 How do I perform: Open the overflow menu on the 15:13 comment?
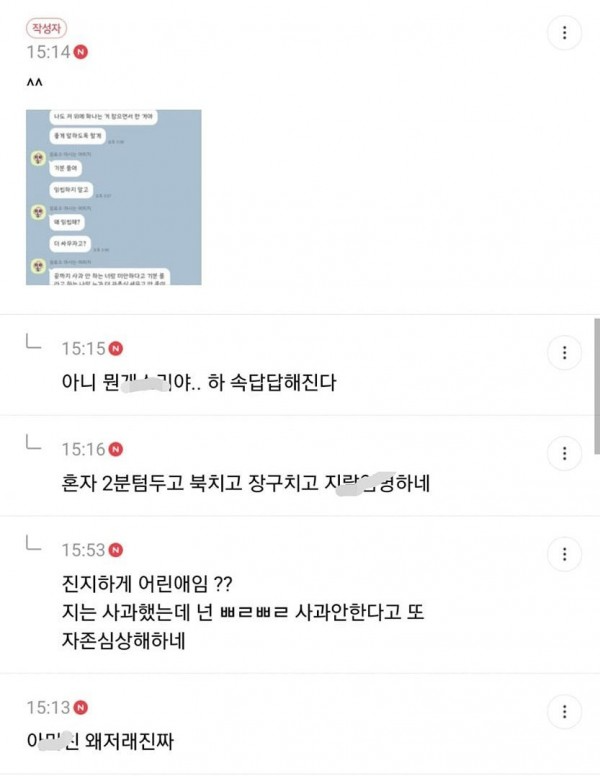(565, 712)
